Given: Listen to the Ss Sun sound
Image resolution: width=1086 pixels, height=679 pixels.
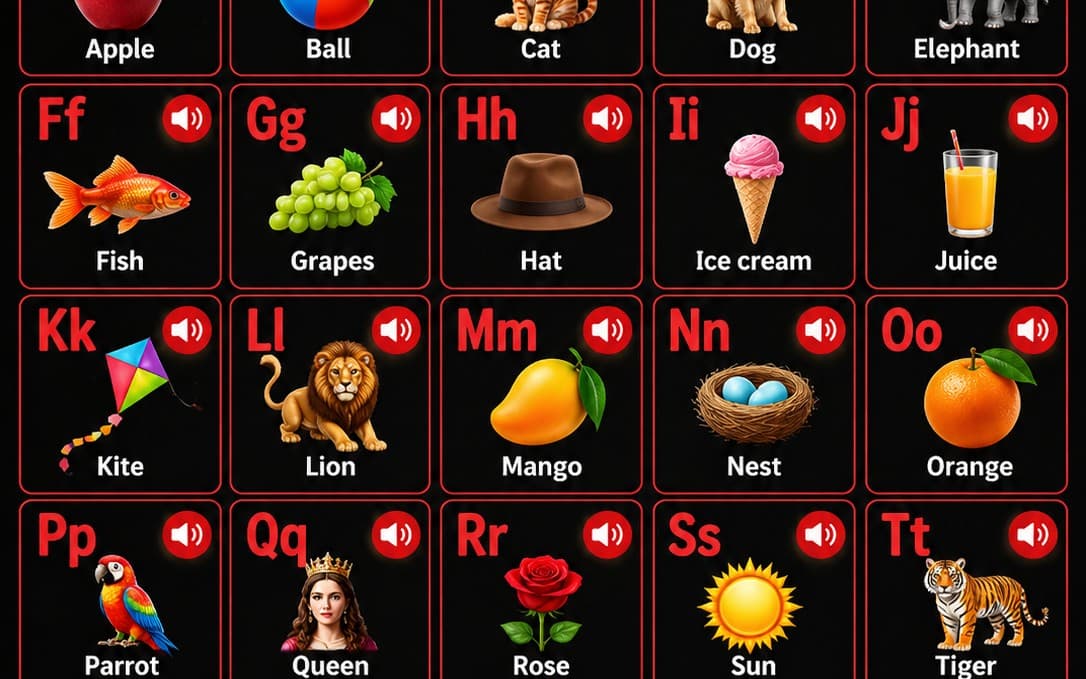Looking at the screenshot, I should click(820, 535).
